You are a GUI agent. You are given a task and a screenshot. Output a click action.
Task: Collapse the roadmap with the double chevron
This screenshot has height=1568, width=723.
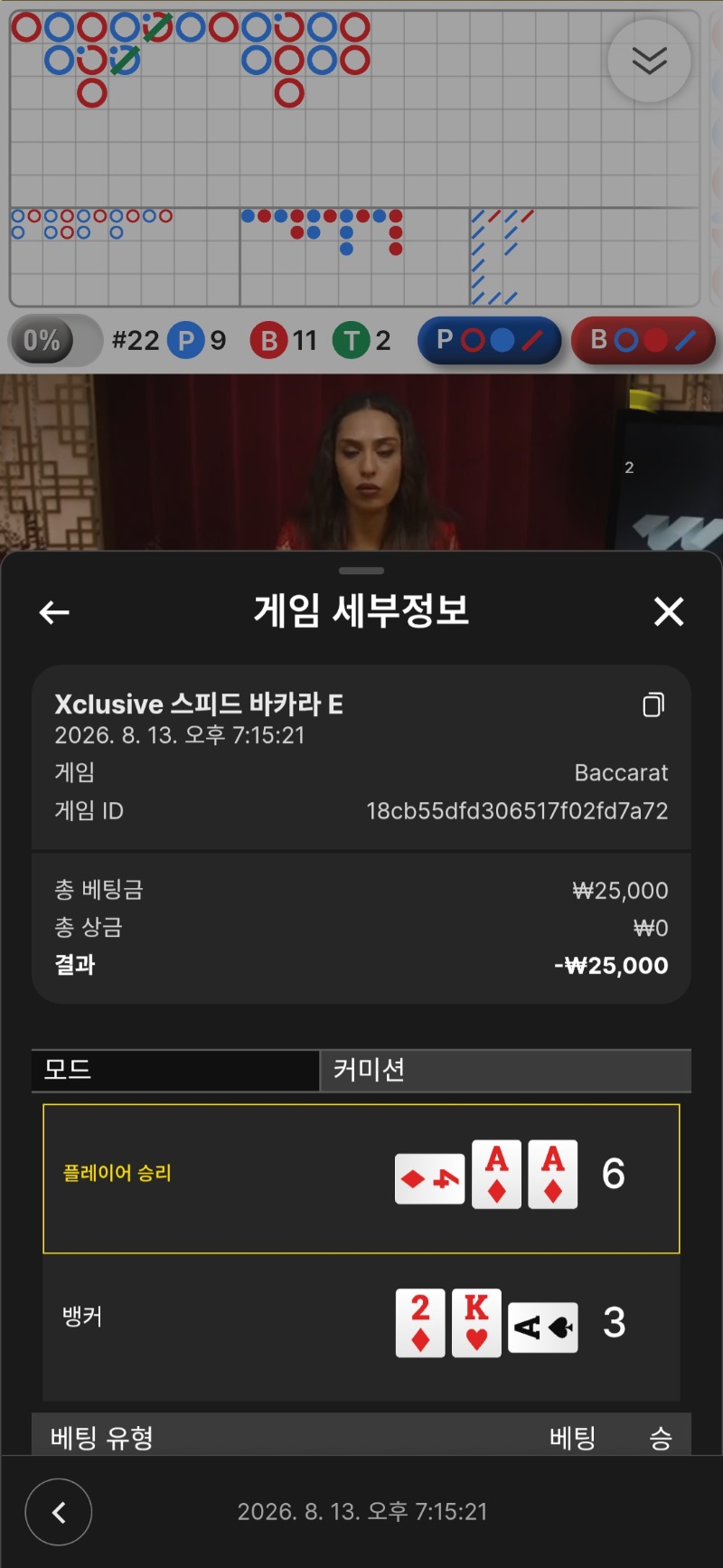(x=650, y=61)
